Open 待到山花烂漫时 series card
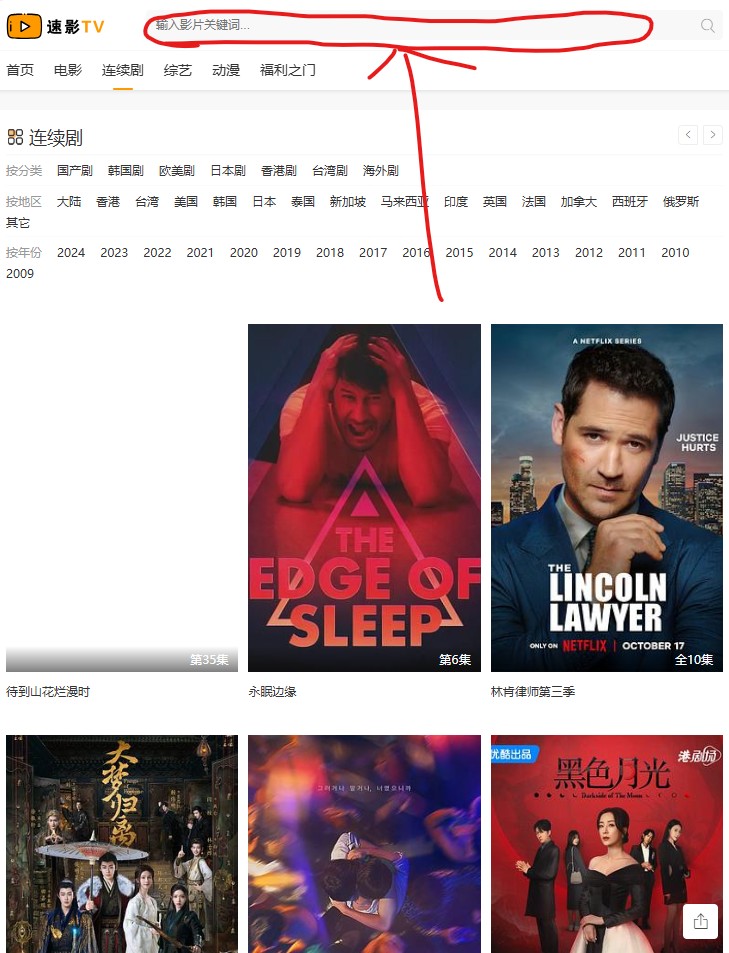This screenshot has width=729, height=953. 121,497
